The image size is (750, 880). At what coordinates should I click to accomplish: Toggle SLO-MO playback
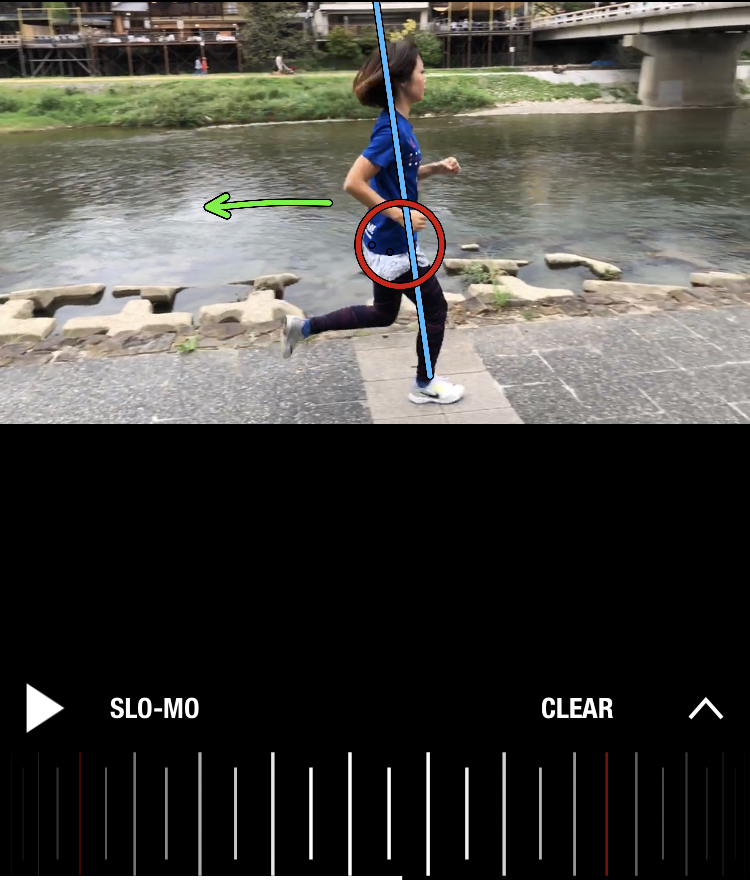154,709
